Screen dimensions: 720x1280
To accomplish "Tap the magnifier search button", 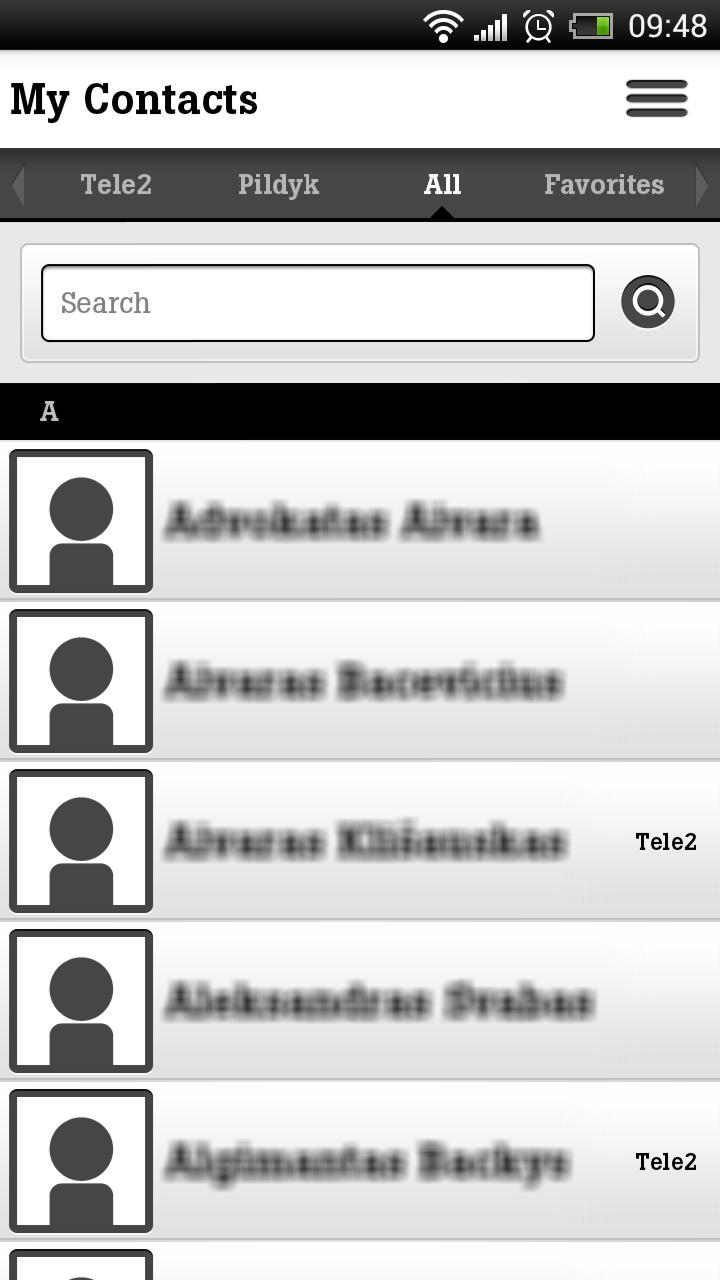I will [x=648, y=302].
